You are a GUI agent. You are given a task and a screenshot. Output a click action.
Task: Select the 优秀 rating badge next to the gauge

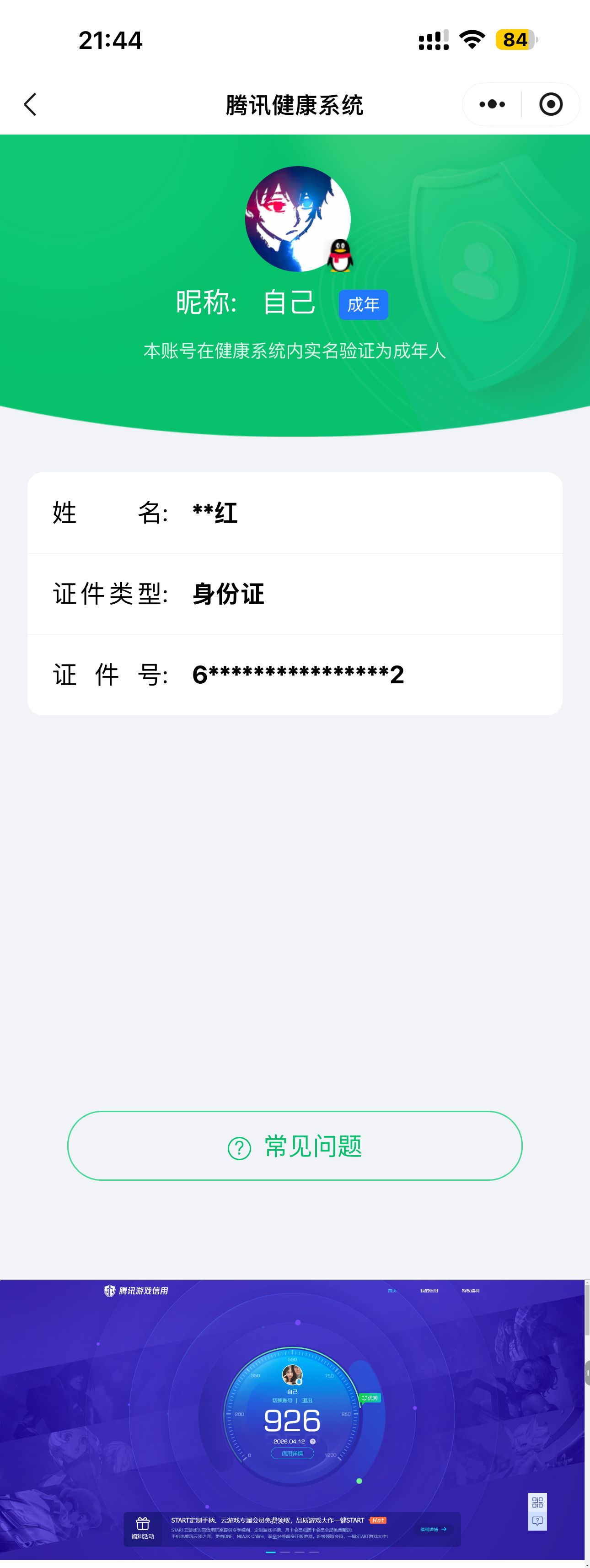370,1398
